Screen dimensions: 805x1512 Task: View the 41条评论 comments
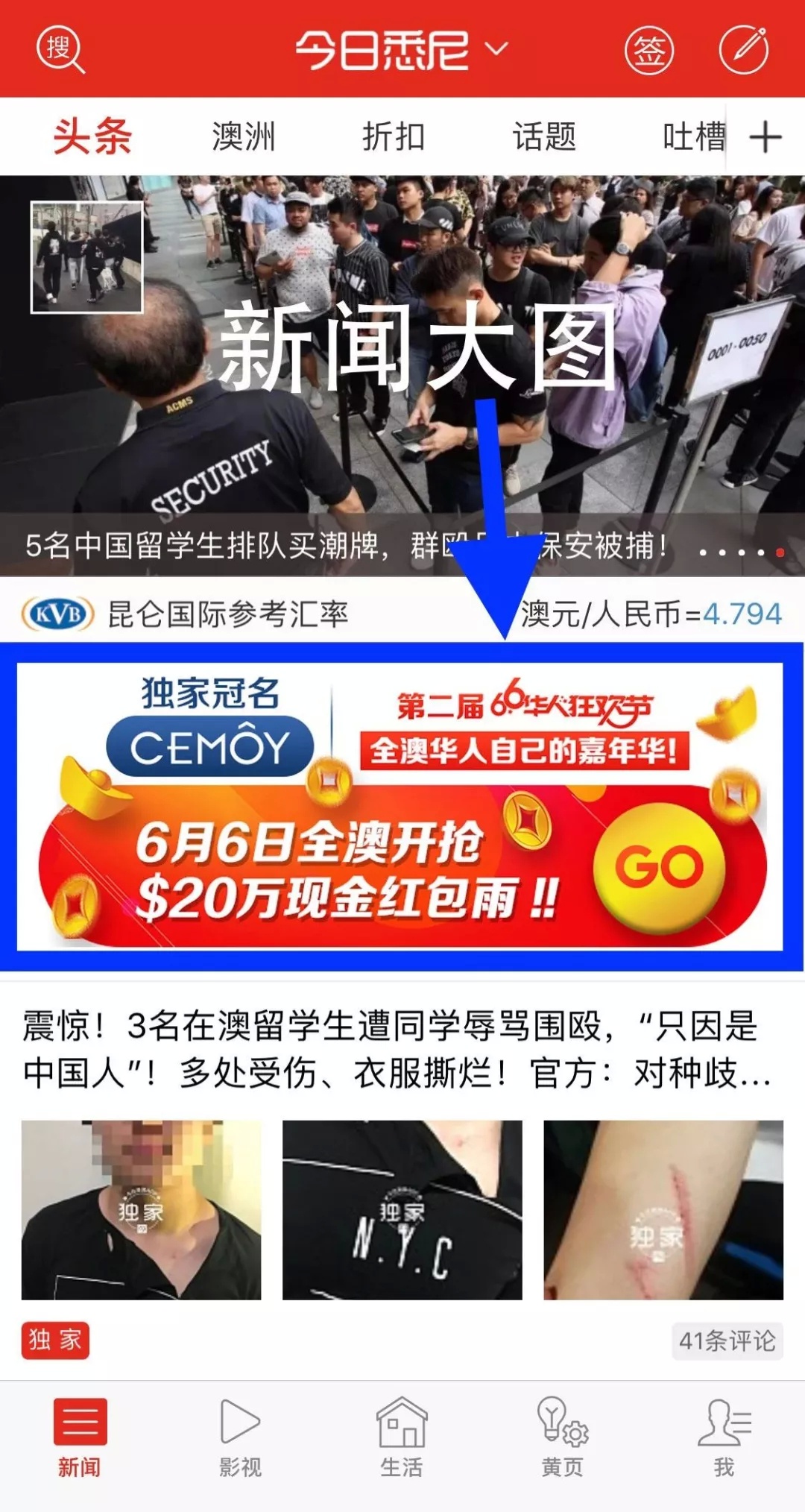click(x=727, y=1341)
